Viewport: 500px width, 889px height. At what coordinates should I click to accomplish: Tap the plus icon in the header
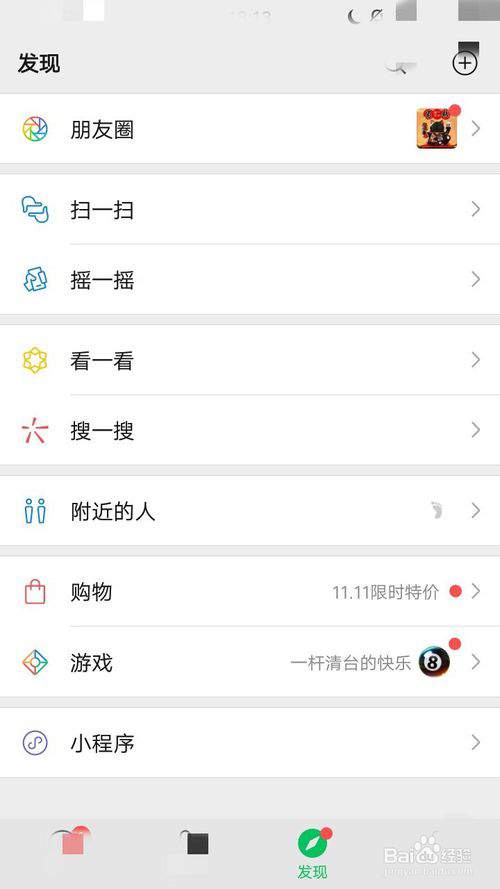(x=465, y=63)
